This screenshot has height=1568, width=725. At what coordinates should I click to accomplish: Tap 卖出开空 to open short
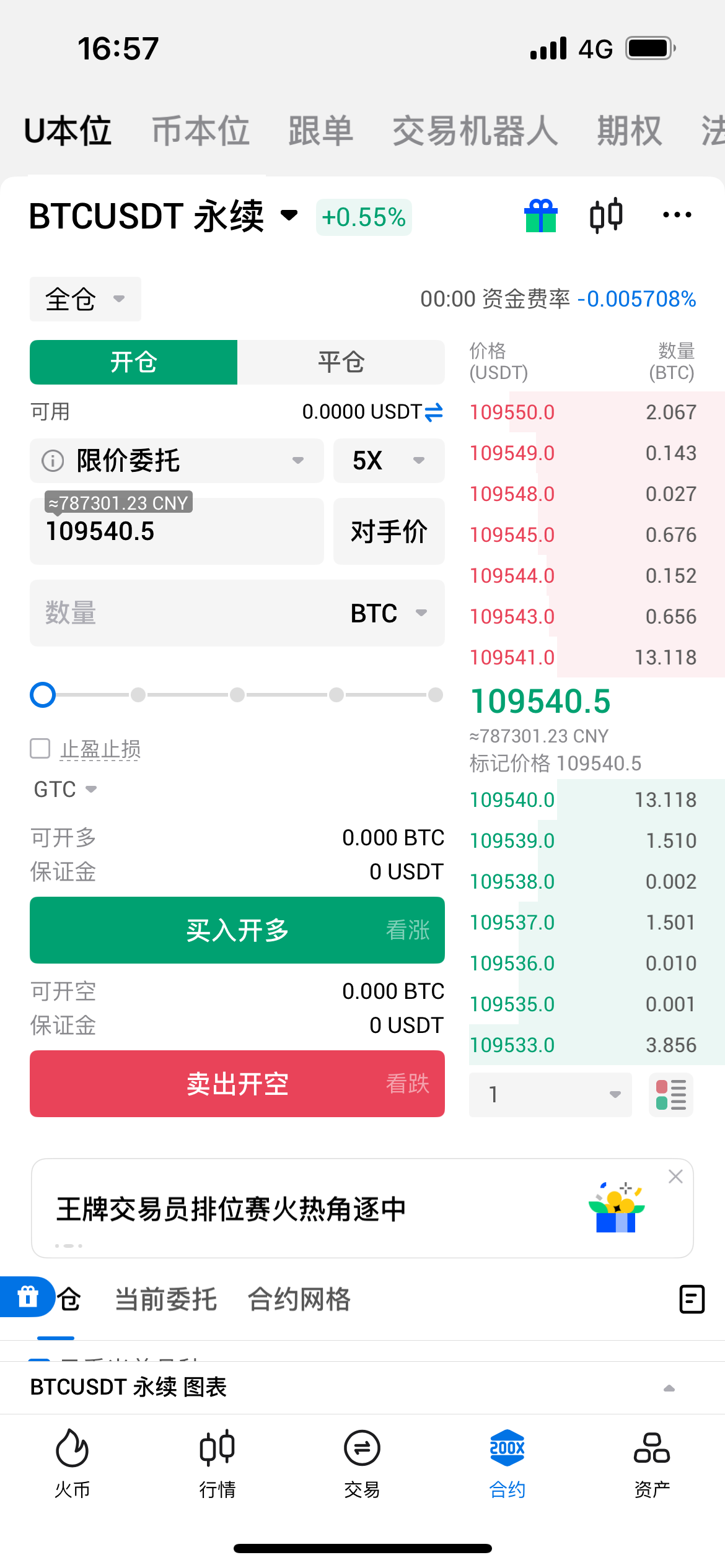click(x=237, y=1084)
